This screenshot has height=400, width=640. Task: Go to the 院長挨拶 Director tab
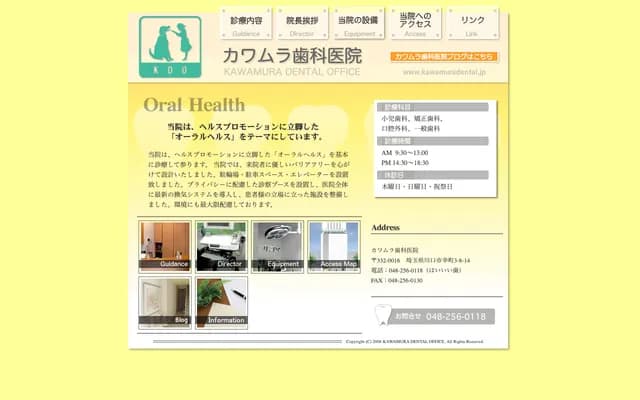point(302,25)
